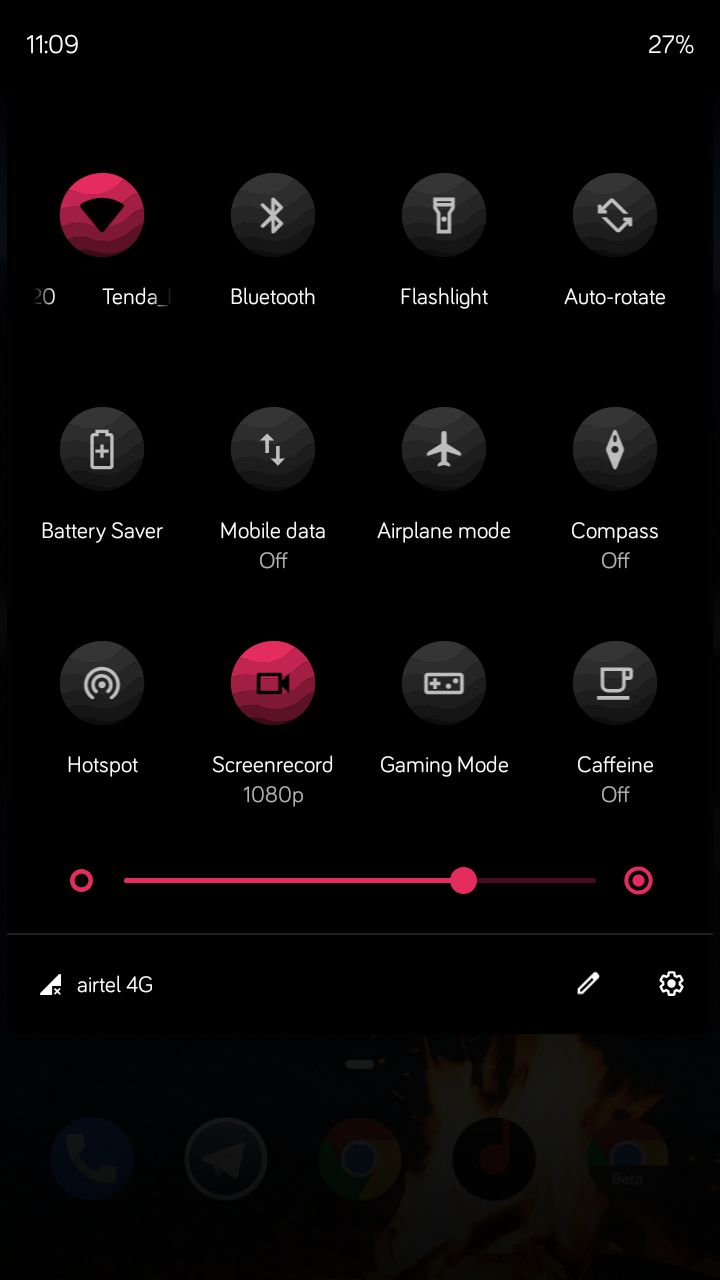Image resolution: width=720 pixels, height=1280 pixels.
Task: Turn on Mobile data
Action: (x=273, y=449)
